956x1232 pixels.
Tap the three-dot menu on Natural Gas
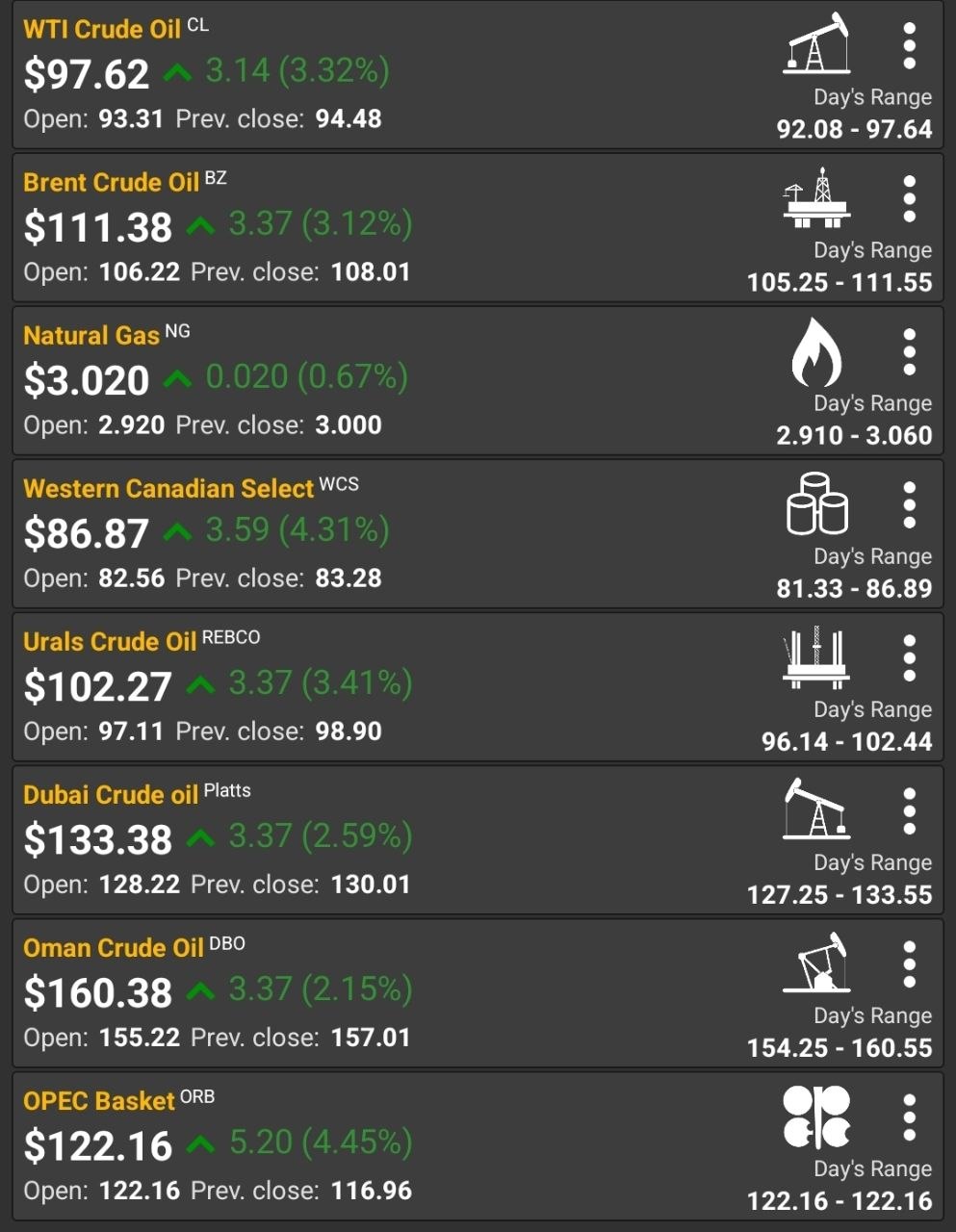pos(909,351)
